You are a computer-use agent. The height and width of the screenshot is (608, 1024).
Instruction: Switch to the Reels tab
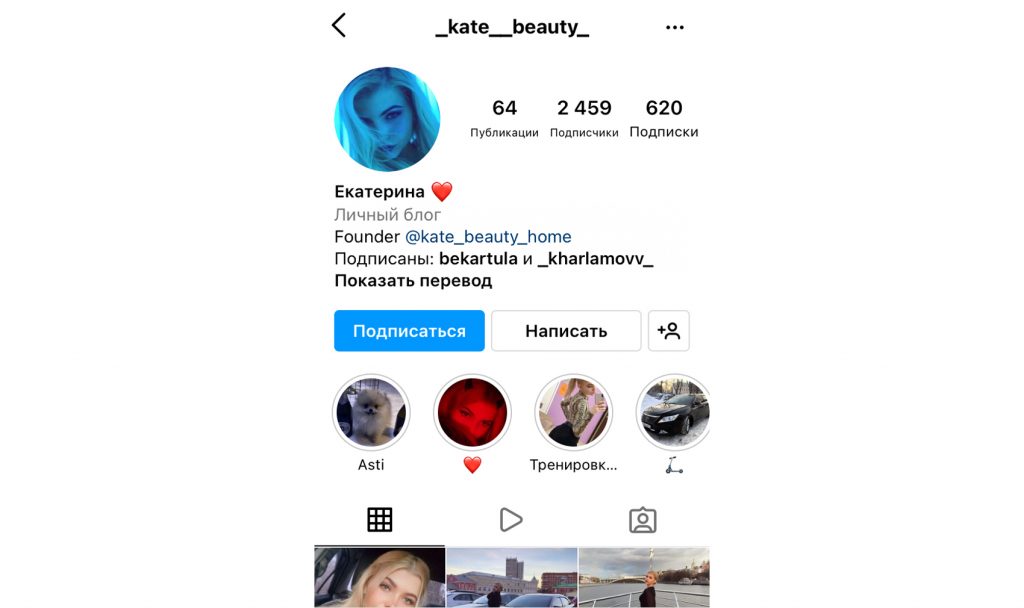click(511, 520)
